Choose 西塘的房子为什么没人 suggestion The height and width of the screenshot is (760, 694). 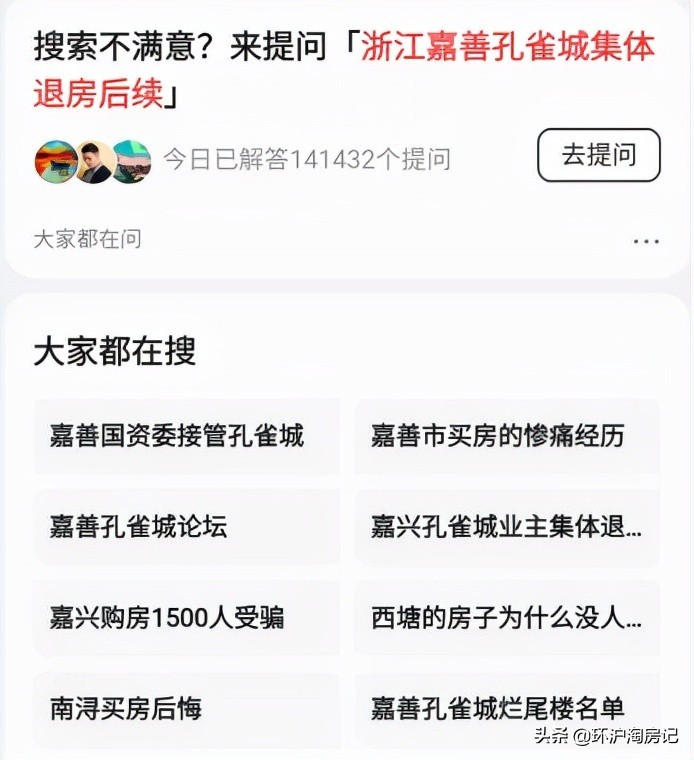506,618
